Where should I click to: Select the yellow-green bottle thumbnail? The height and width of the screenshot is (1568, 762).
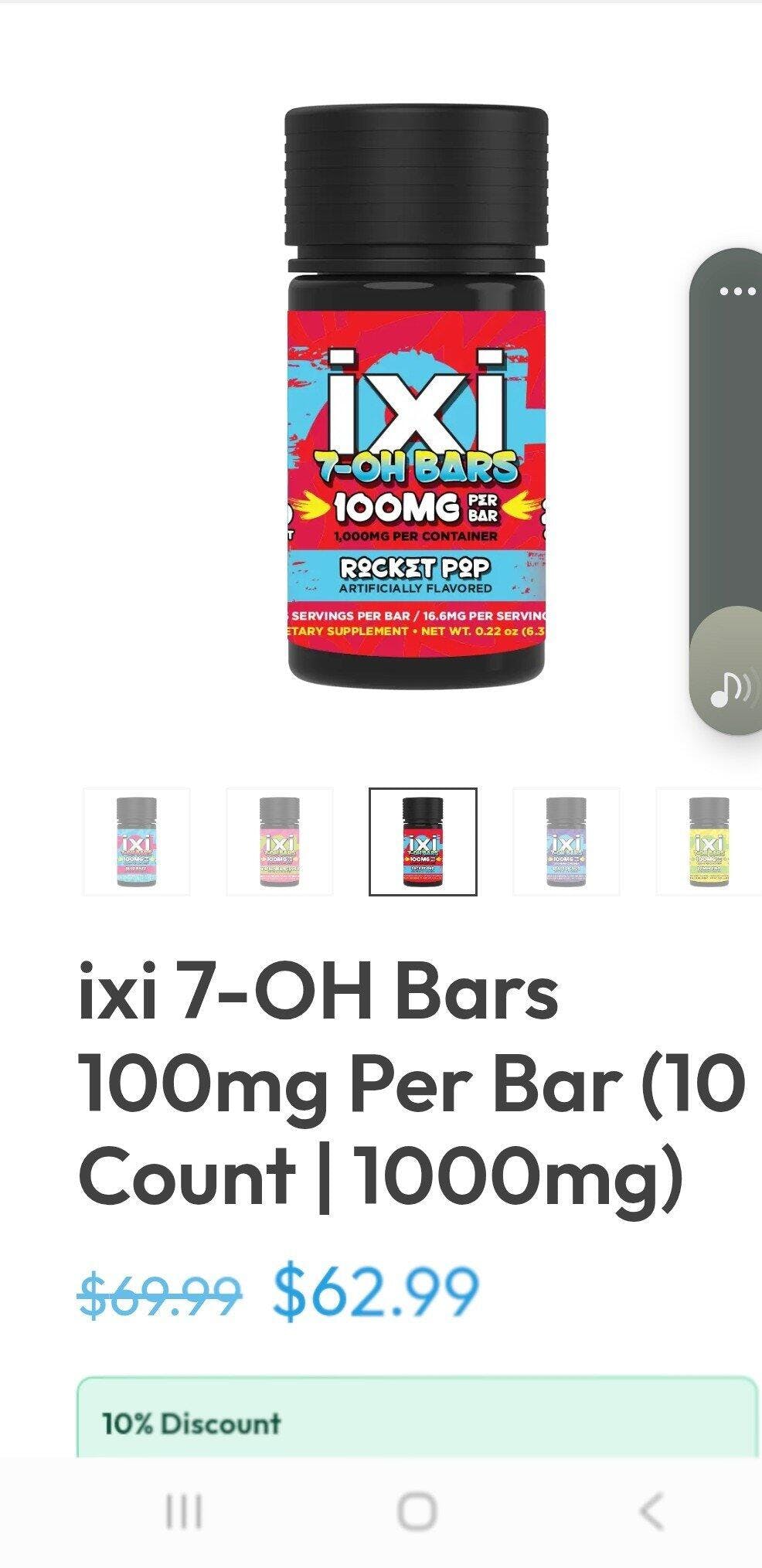click(x=708, y=842)
